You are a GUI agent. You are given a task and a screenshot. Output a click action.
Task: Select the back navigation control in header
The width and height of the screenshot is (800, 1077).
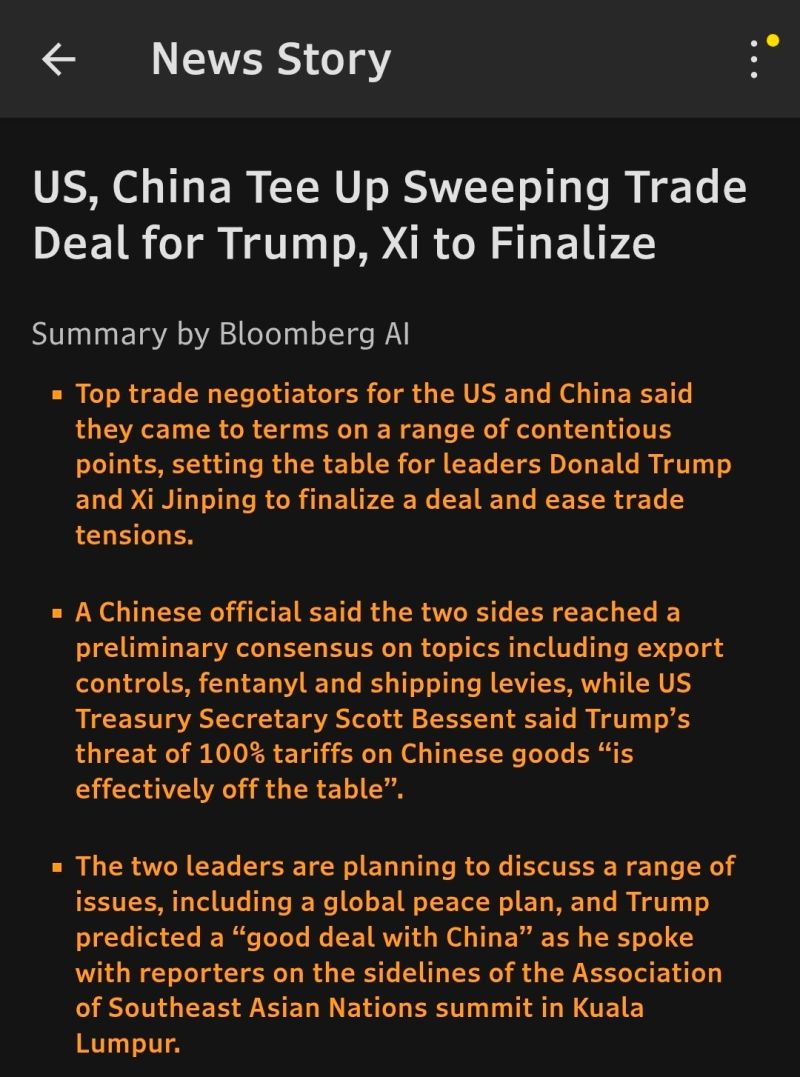coord(58,60)
